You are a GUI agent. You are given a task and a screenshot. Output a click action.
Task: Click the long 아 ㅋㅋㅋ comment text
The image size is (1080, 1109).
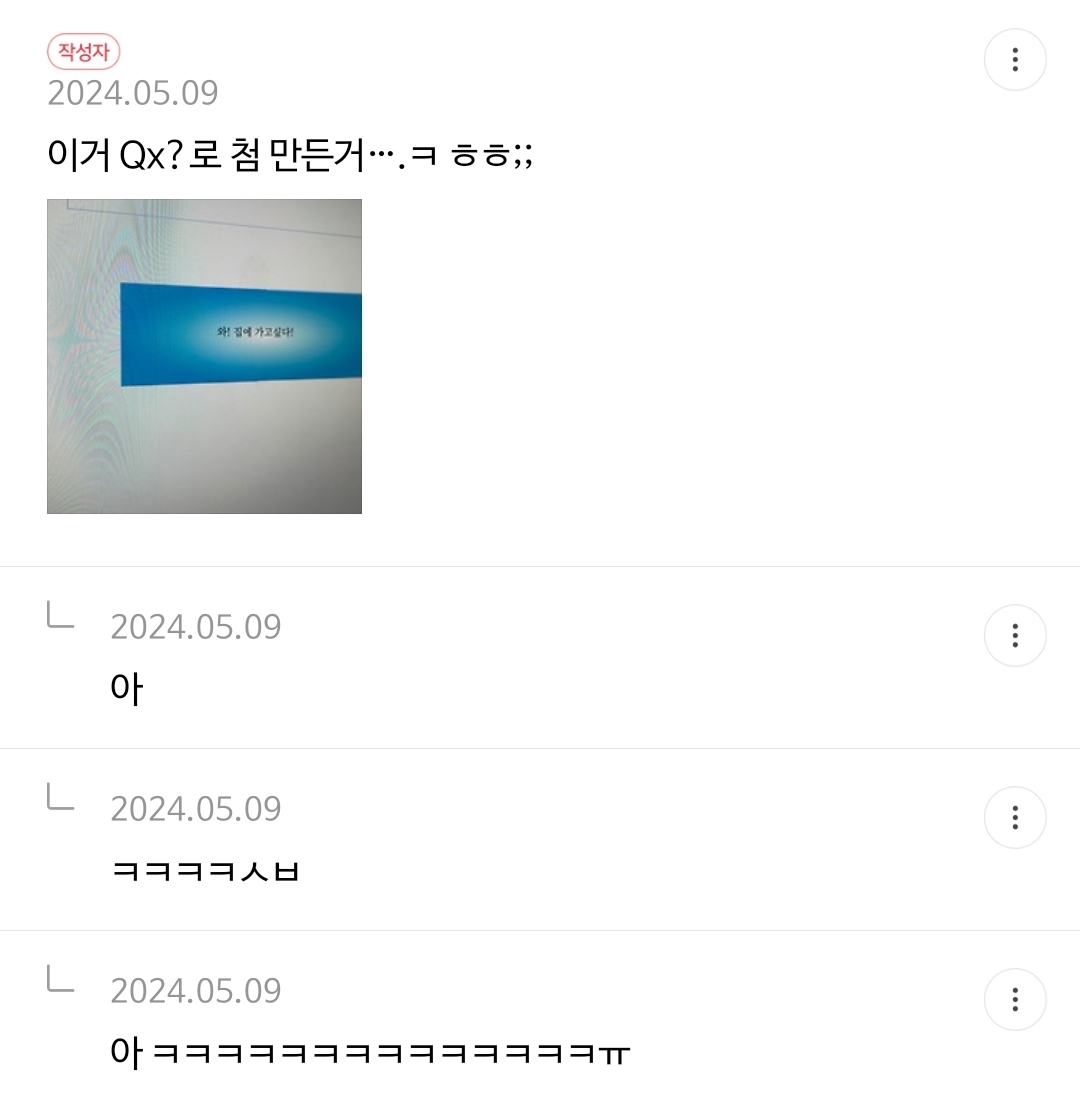(370, 1051)
